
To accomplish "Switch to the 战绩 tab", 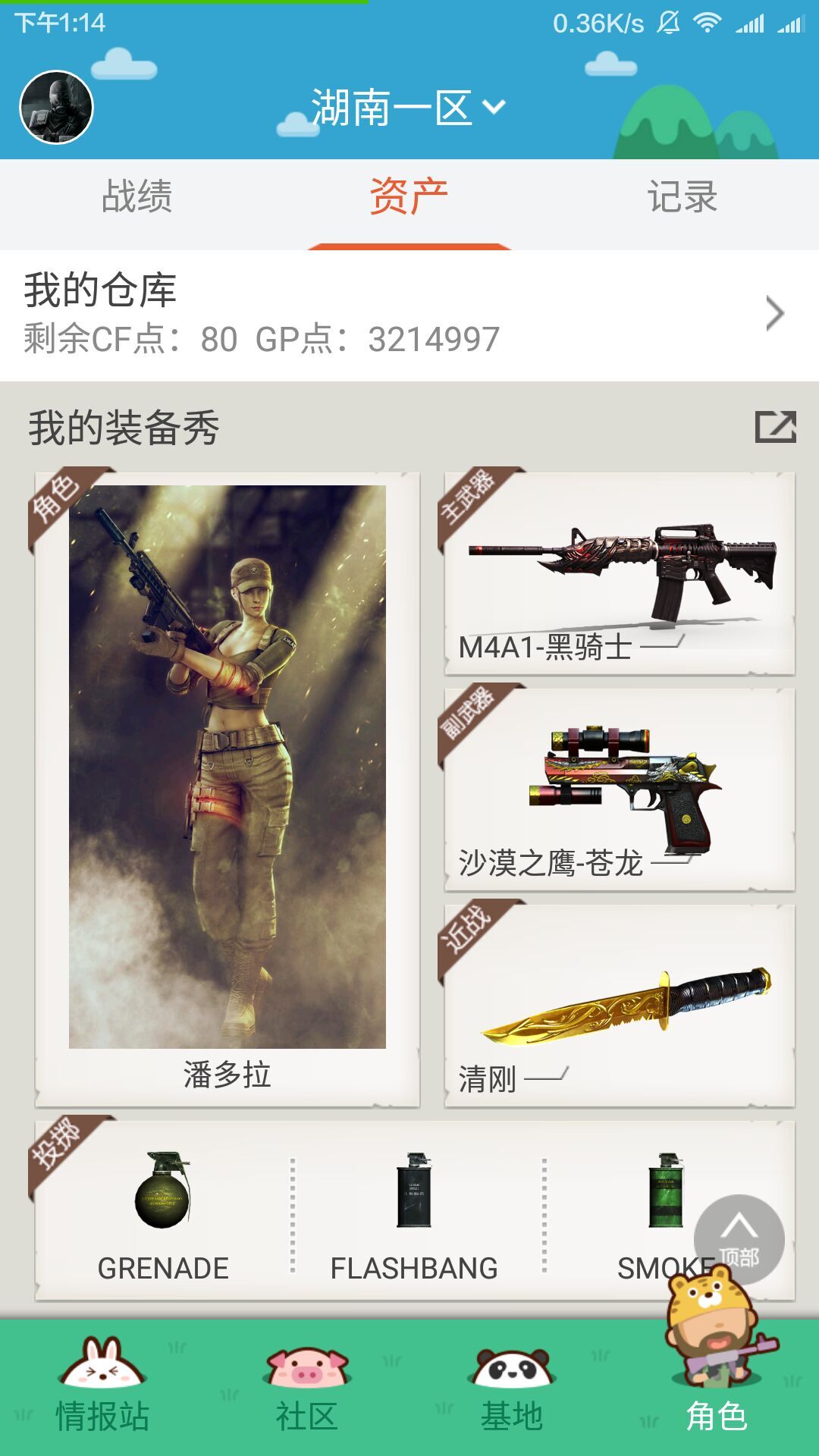I will 136,197.
